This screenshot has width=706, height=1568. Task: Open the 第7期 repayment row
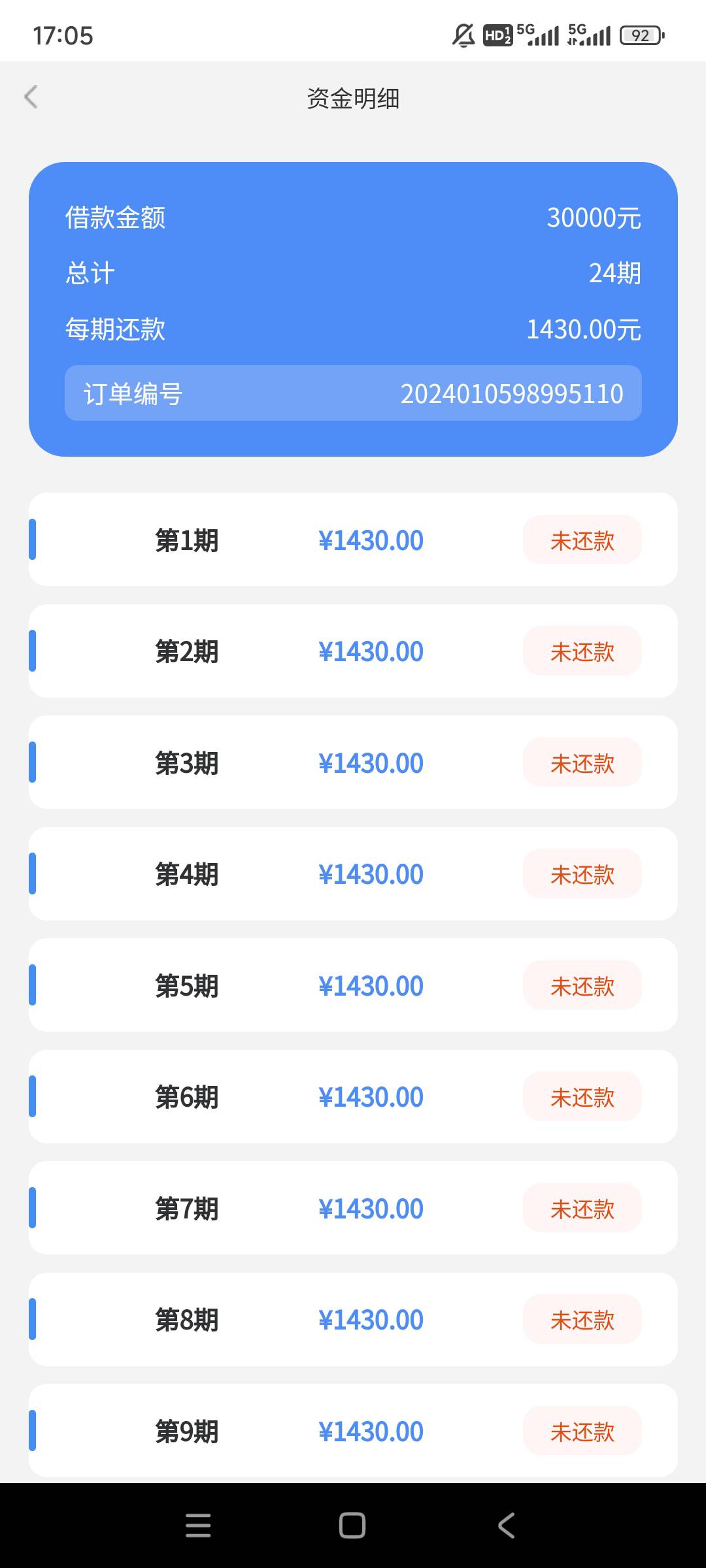point(353,1208)
